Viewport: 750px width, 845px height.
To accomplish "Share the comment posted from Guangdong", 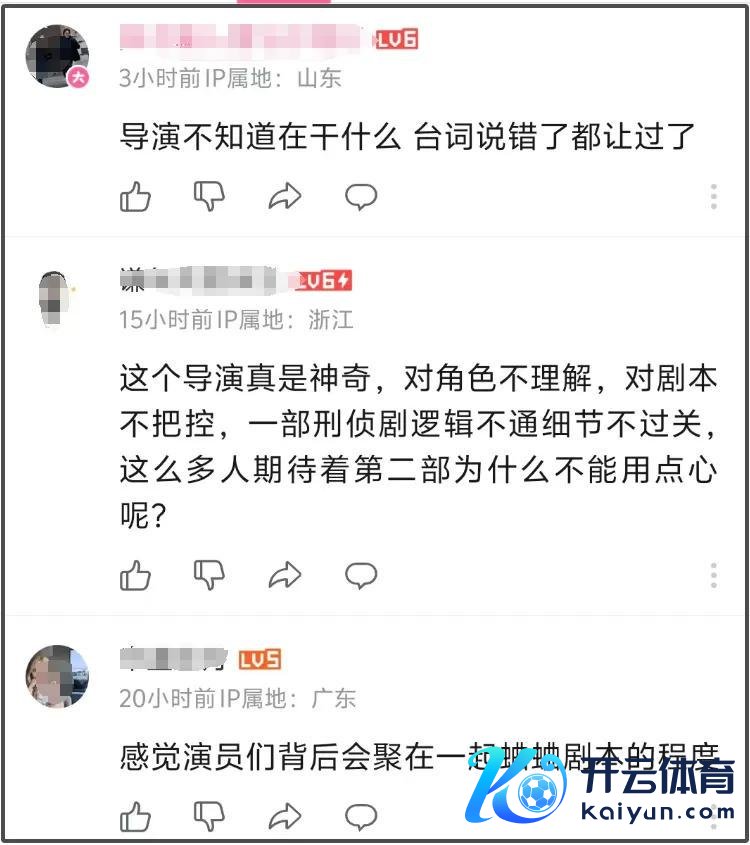I will point(285,816).
